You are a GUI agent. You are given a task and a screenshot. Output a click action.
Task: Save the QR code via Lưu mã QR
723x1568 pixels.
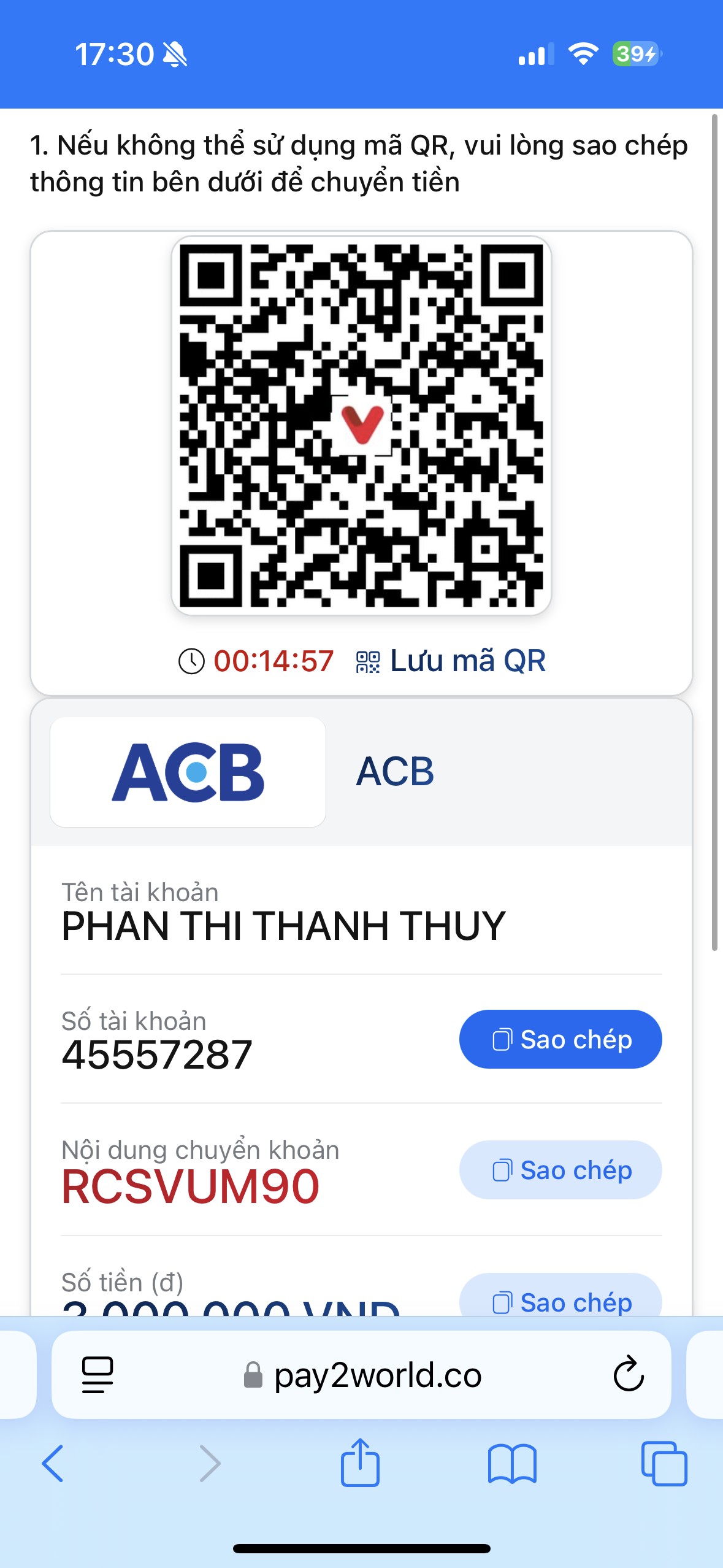coord(451,661)
